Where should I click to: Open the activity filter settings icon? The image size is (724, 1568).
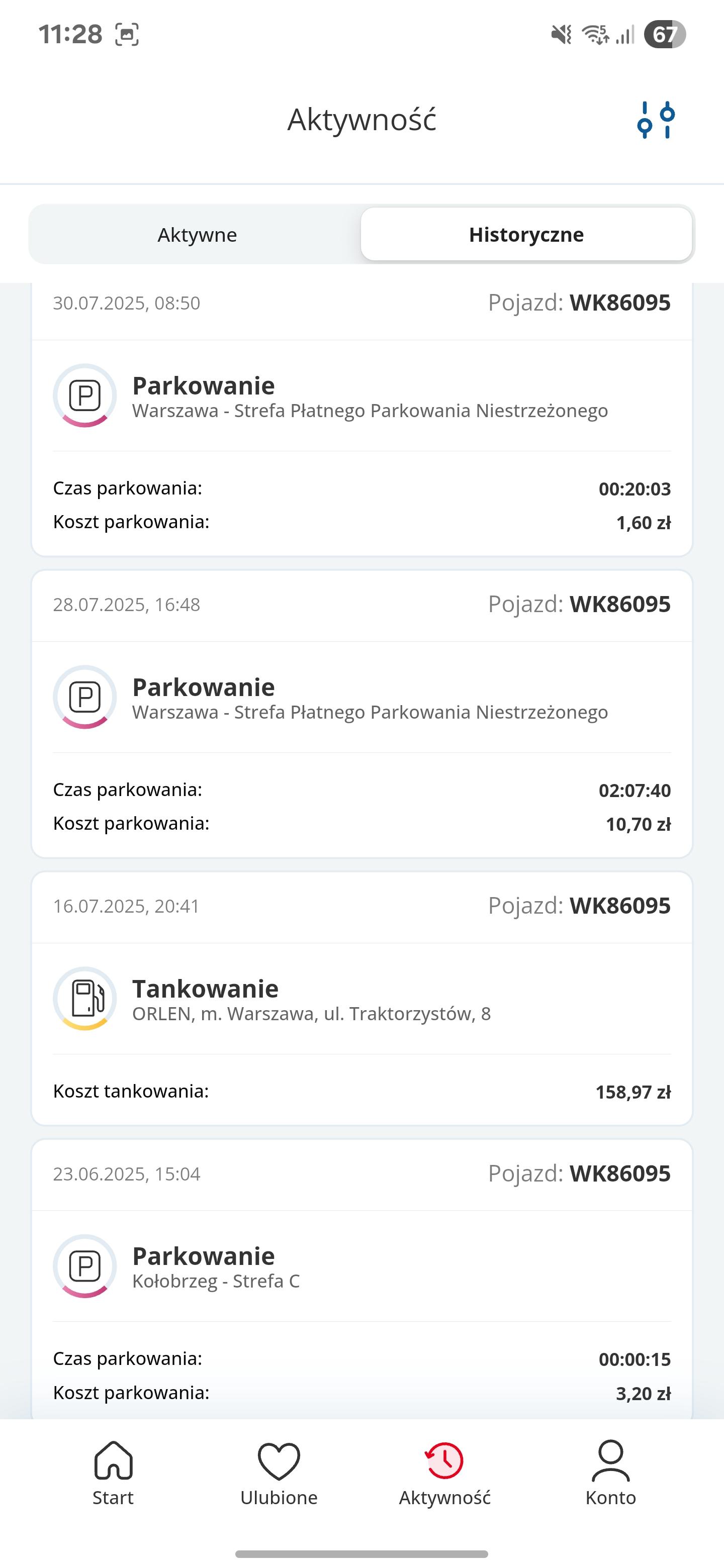tap(656, 120)
